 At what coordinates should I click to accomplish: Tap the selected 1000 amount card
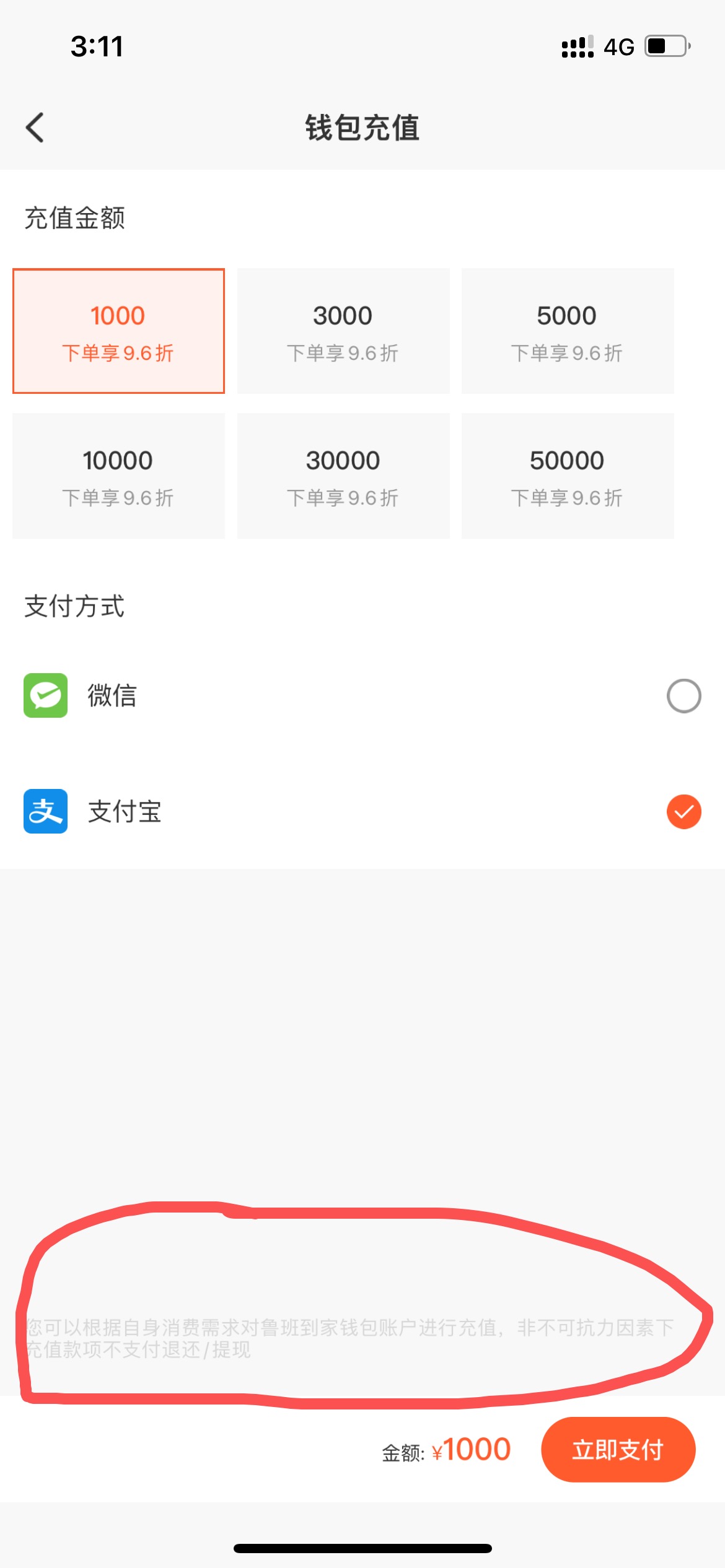[x=118, y=331]
